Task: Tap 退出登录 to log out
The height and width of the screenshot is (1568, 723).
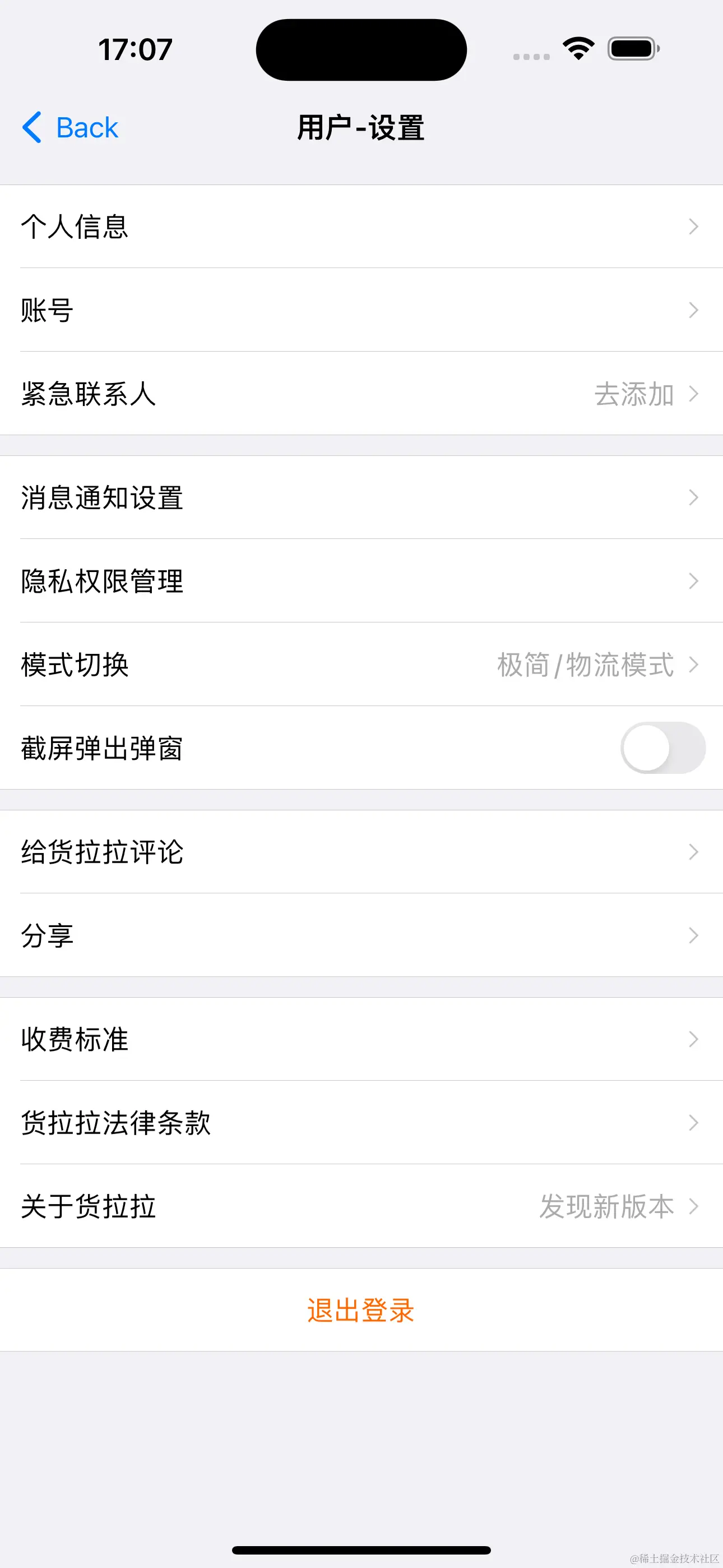Action: point(361,1310)
